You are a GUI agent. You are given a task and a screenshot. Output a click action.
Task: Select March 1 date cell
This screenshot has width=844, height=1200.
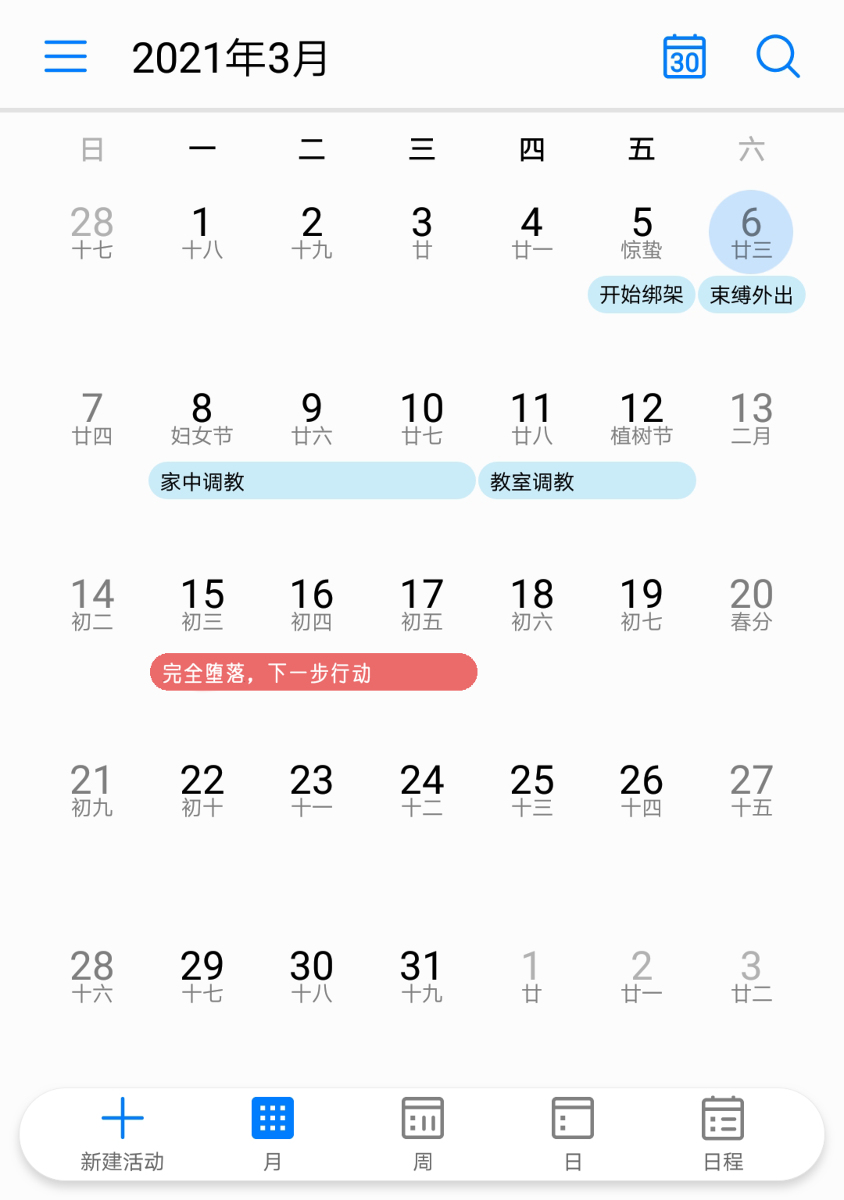pos(202,232)
